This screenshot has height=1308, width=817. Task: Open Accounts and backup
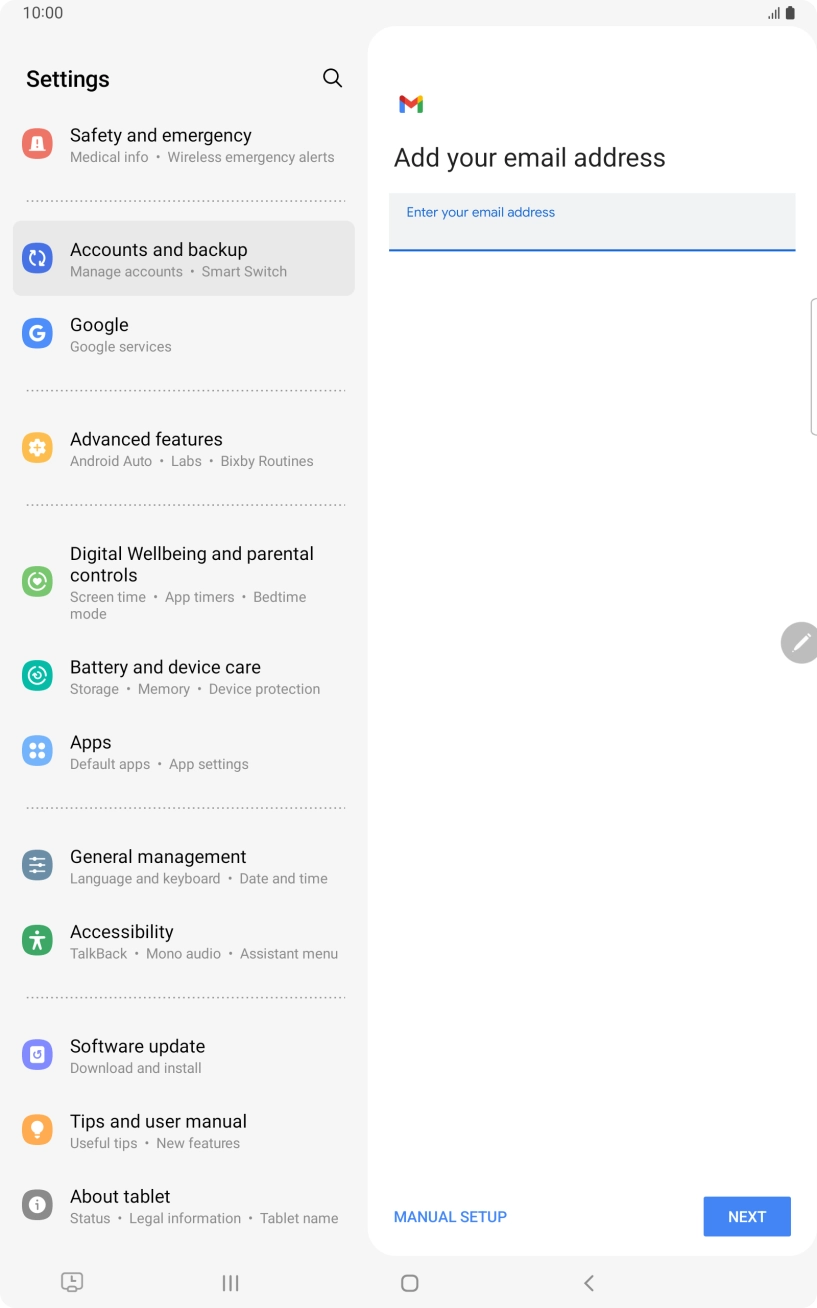pos(184,259)
